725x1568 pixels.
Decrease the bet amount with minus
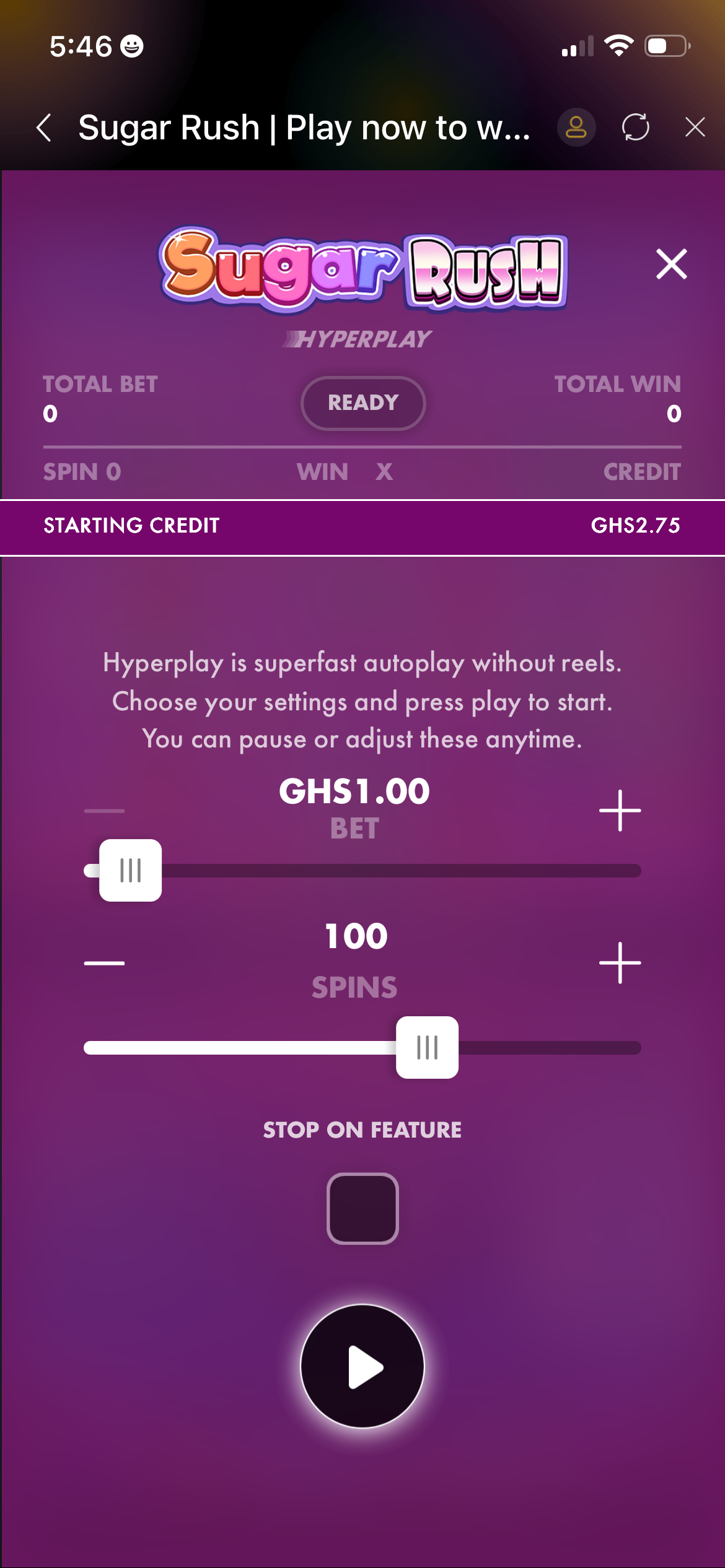[x=104, y=810]
